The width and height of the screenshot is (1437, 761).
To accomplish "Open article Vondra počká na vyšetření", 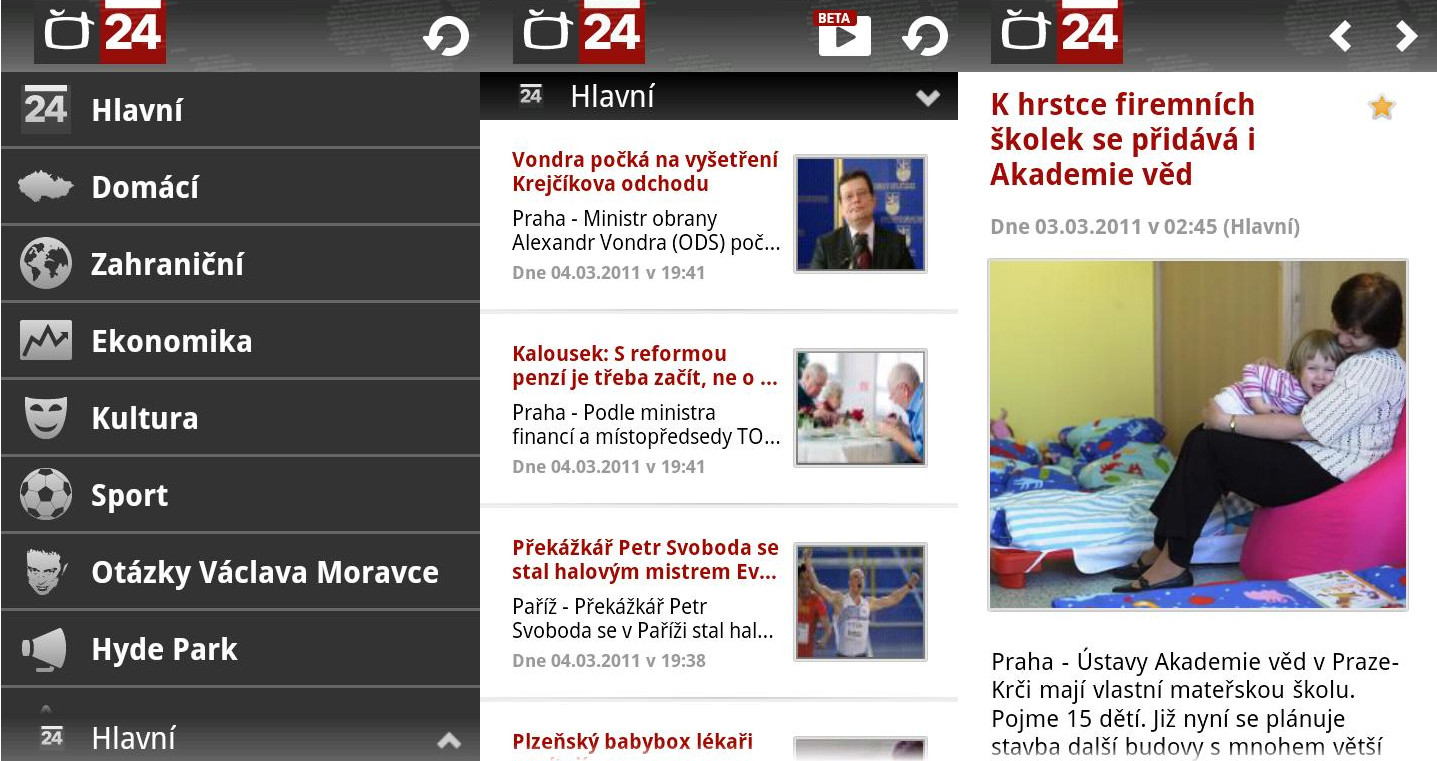I will pyautogui.click(x=645, y=172).
